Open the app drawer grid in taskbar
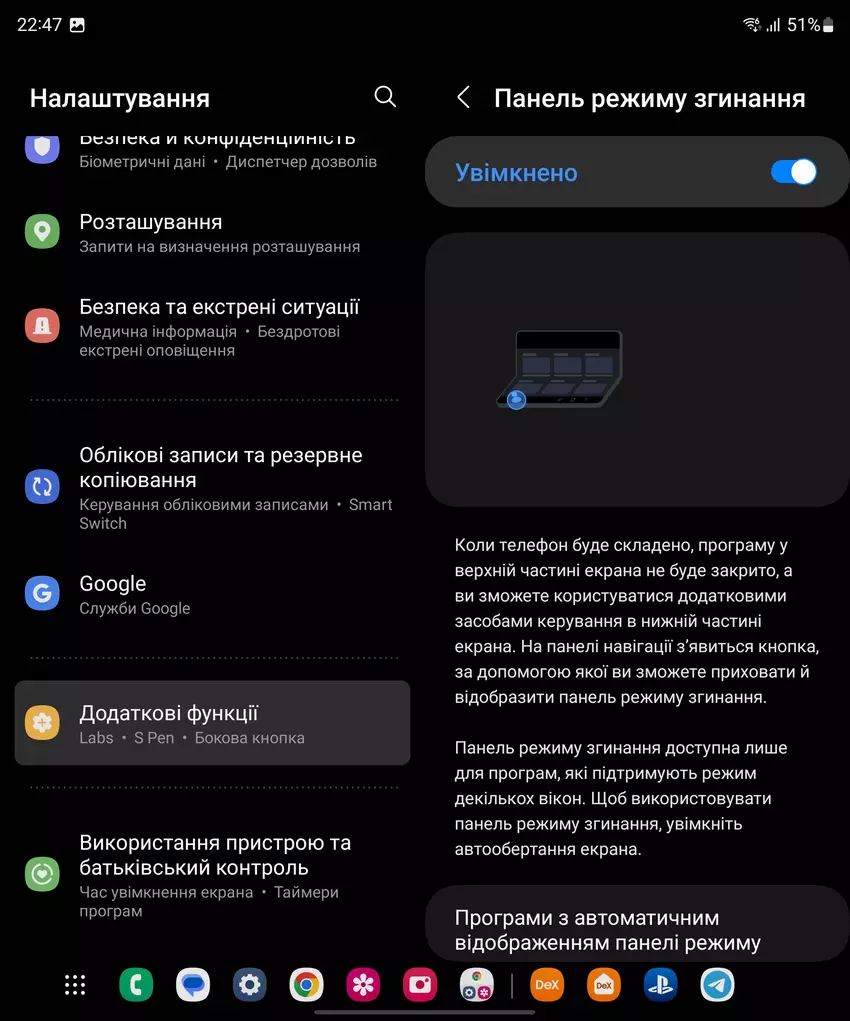Image resolution: width=850 pixels, height=1021 pixels. (x=75, y=985)
